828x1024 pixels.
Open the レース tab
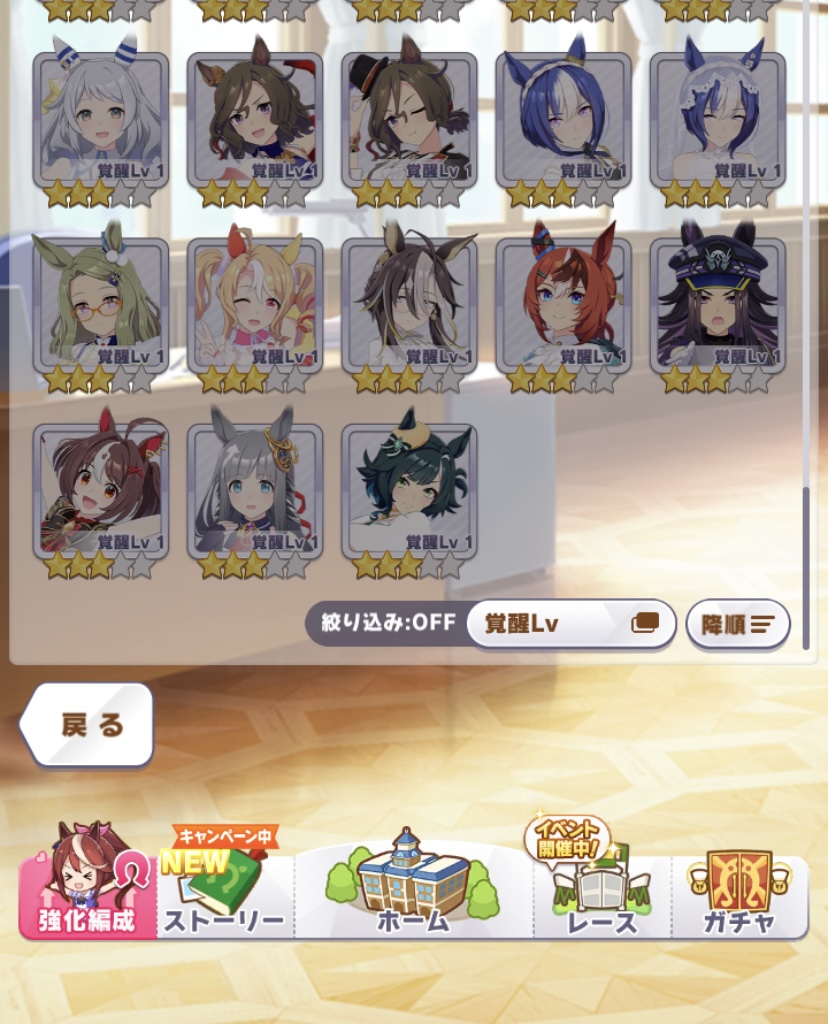click(602, 893)
